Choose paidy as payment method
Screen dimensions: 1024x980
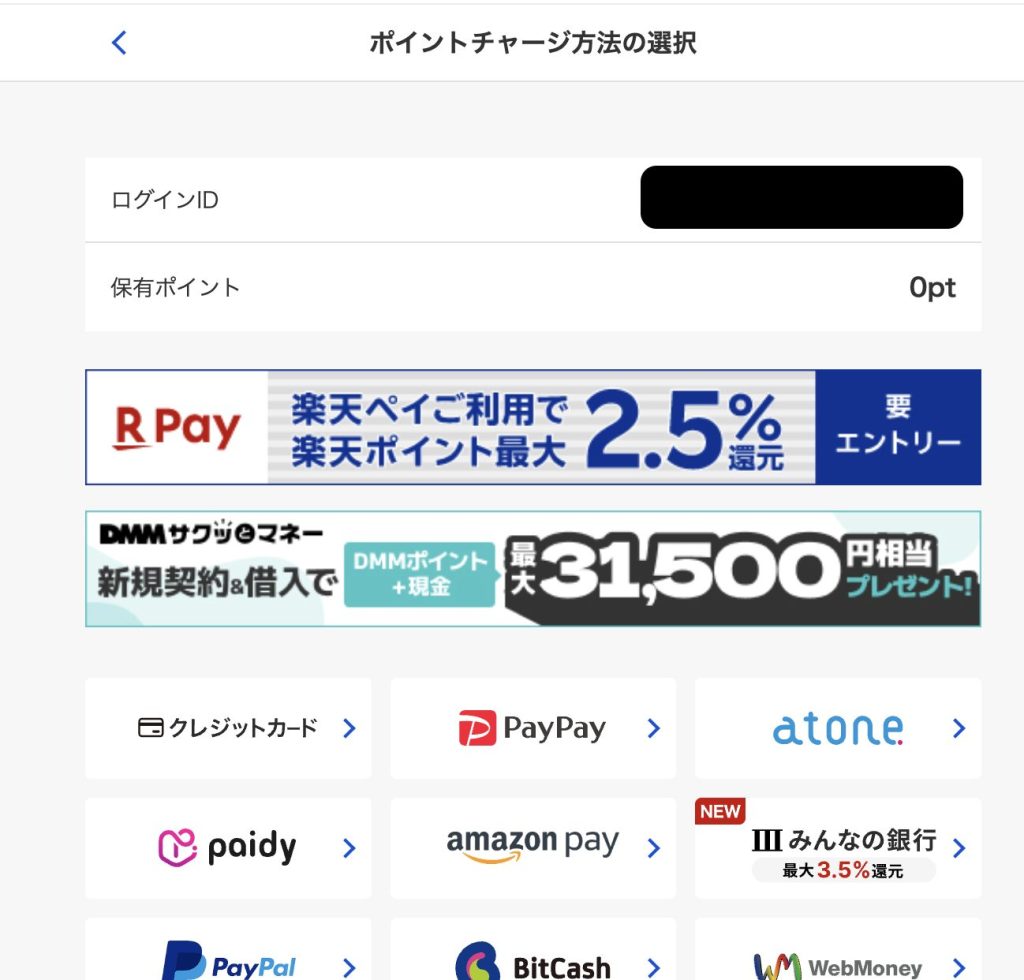coord(228,848)
